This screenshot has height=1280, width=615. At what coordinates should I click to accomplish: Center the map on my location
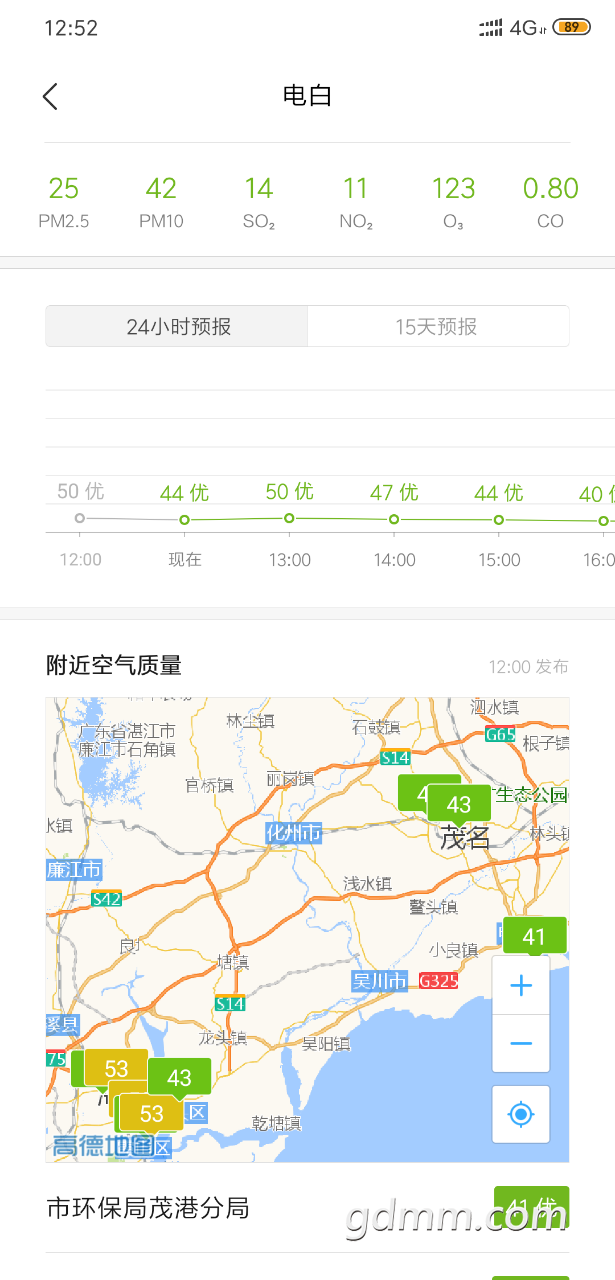coord(521,1114)
